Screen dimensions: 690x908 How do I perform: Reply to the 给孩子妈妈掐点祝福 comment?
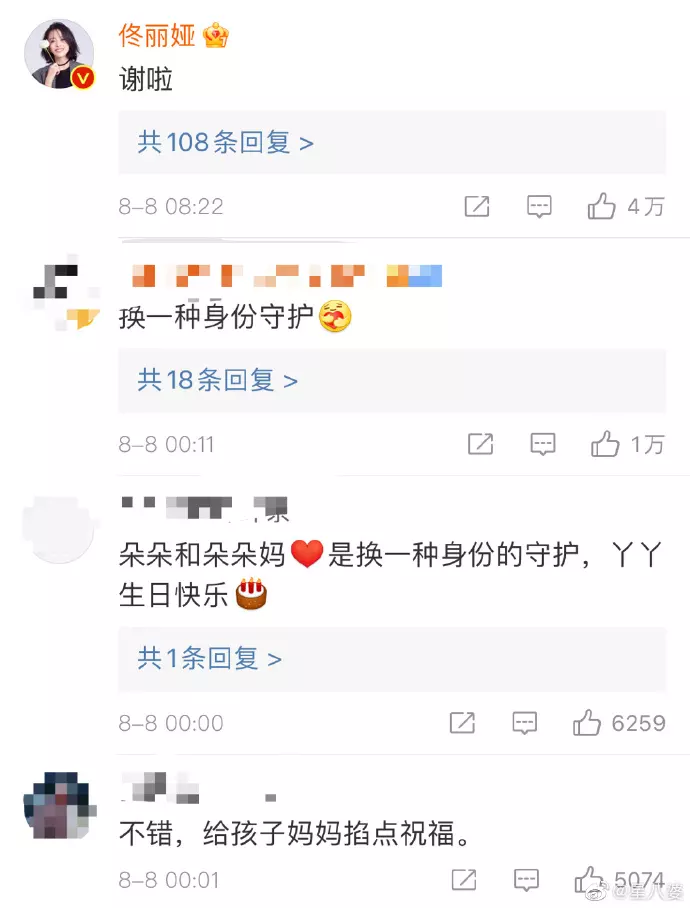coord(526,880)
